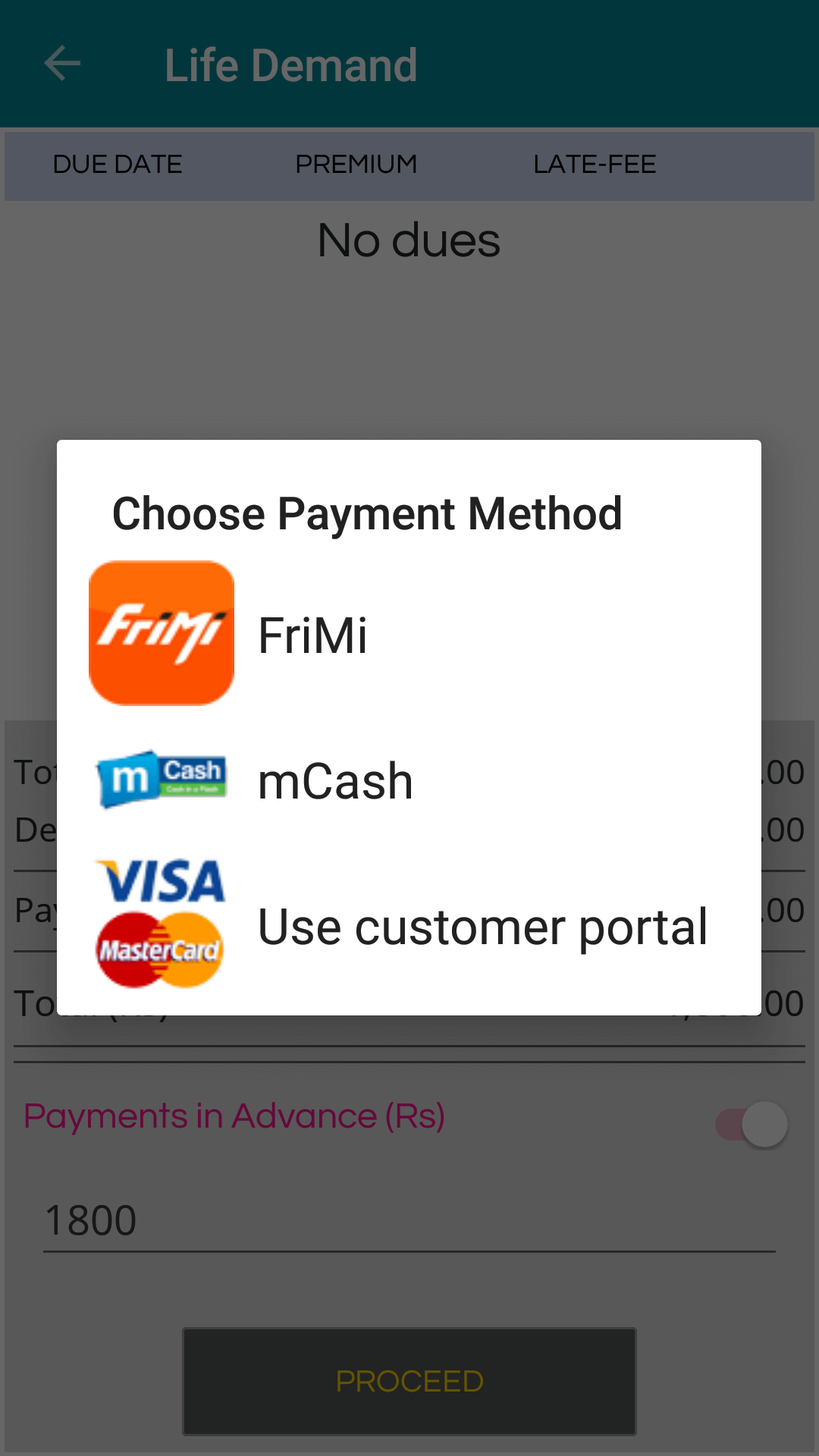The image size is (819, 1456).
Task: Edit the advance payment amount field
Action: coord(408,1221)
